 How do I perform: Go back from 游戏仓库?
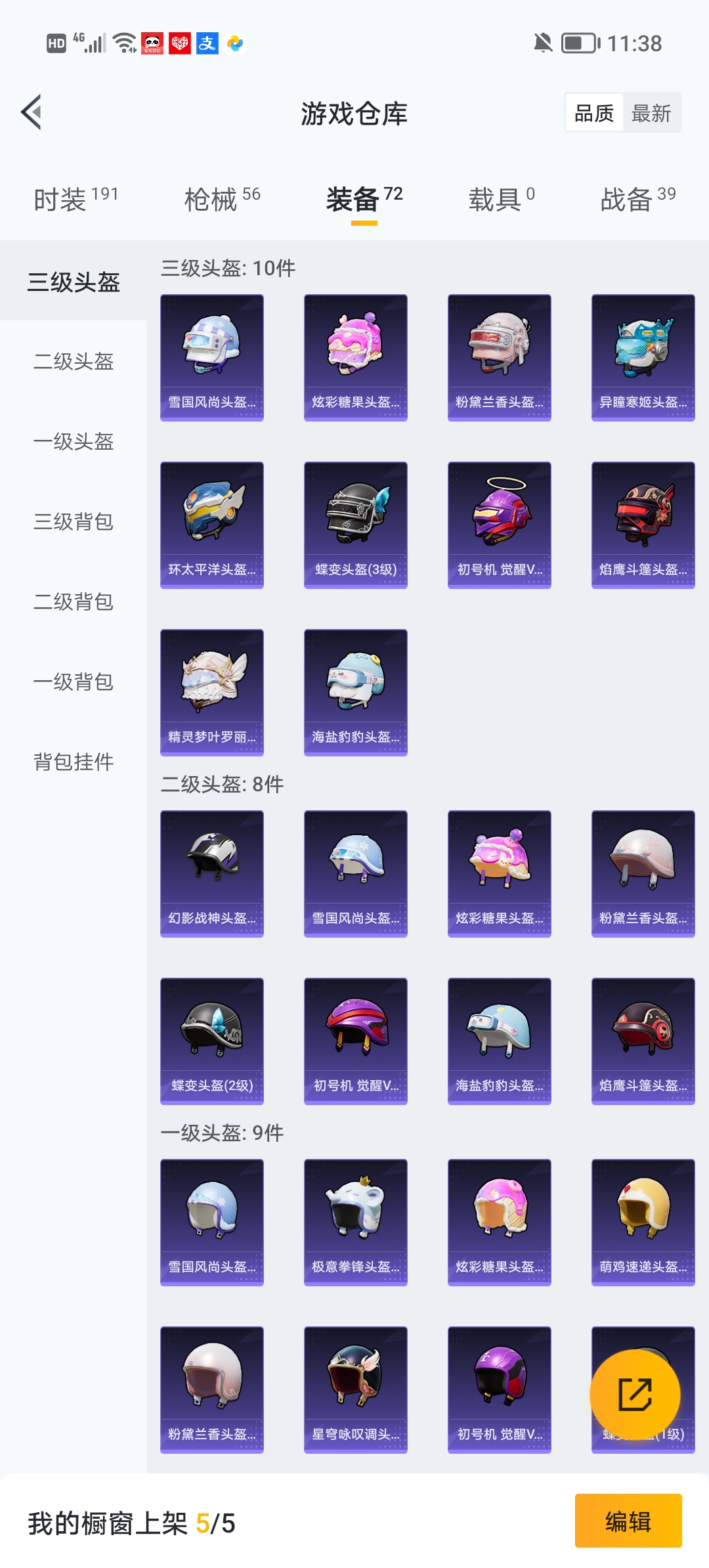[x=32, y=112]
